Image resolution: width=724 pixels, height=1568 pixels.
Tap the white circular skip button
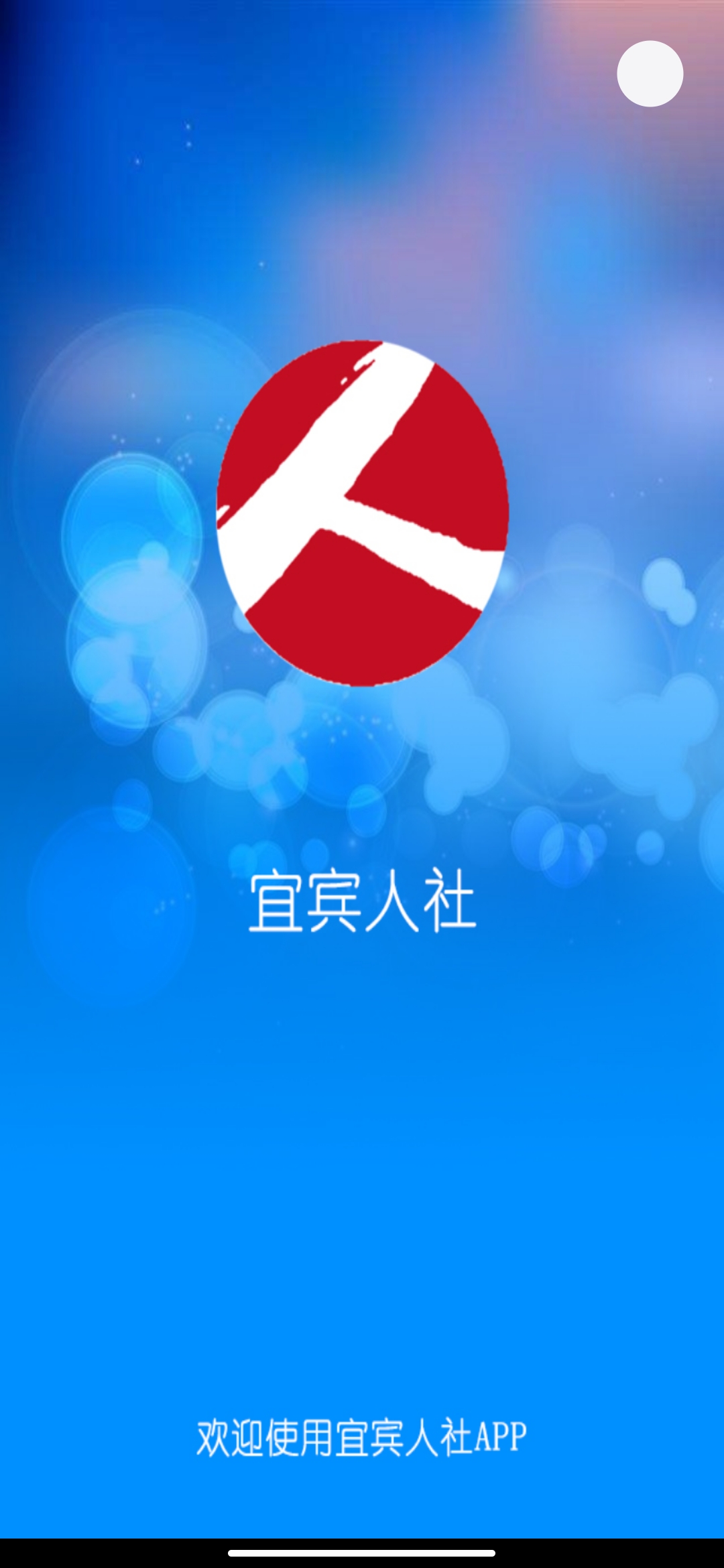pos(650,74)
